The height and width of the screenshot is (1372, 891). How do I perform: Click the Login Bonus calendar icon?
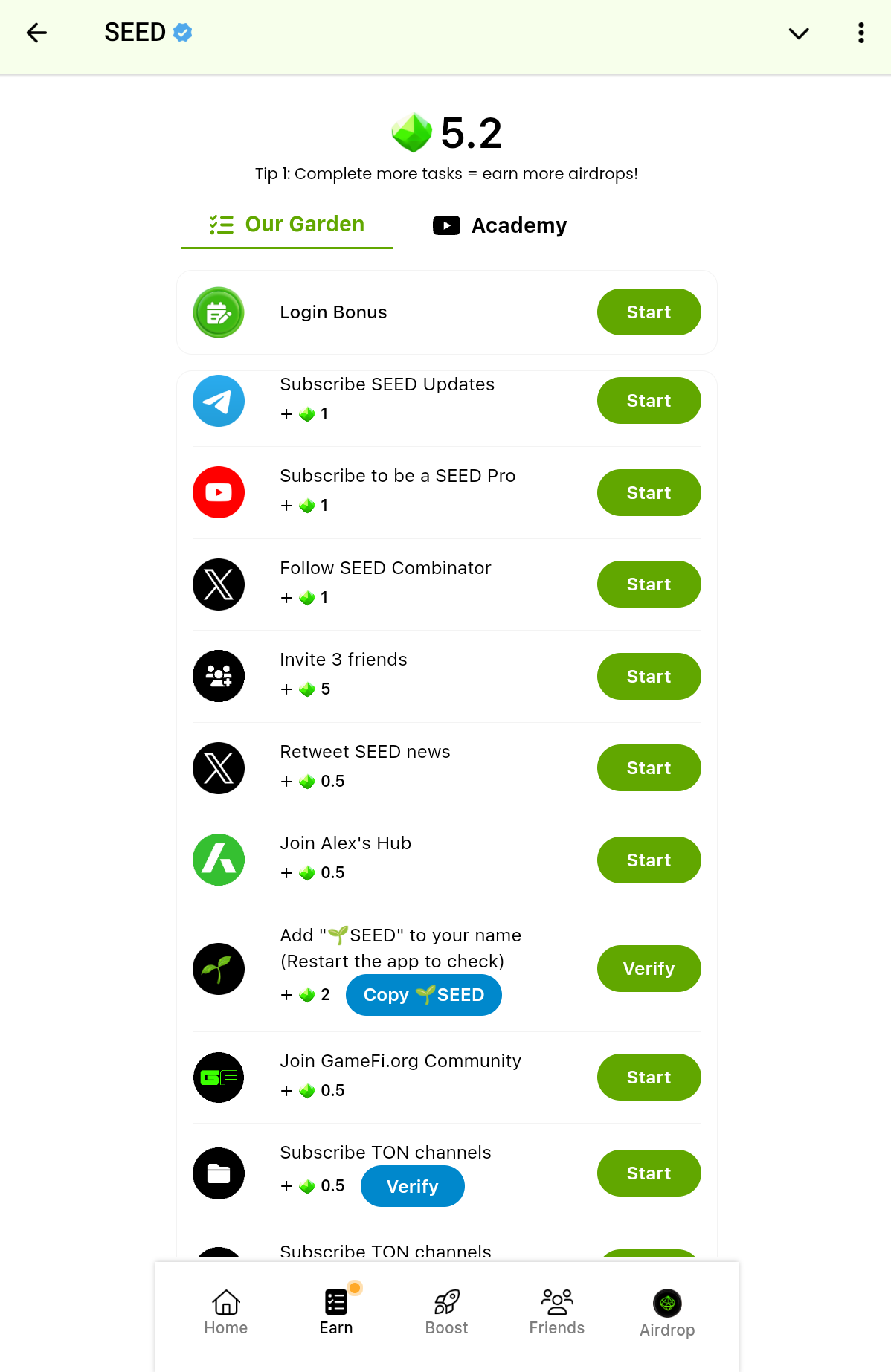coord(218,312)
